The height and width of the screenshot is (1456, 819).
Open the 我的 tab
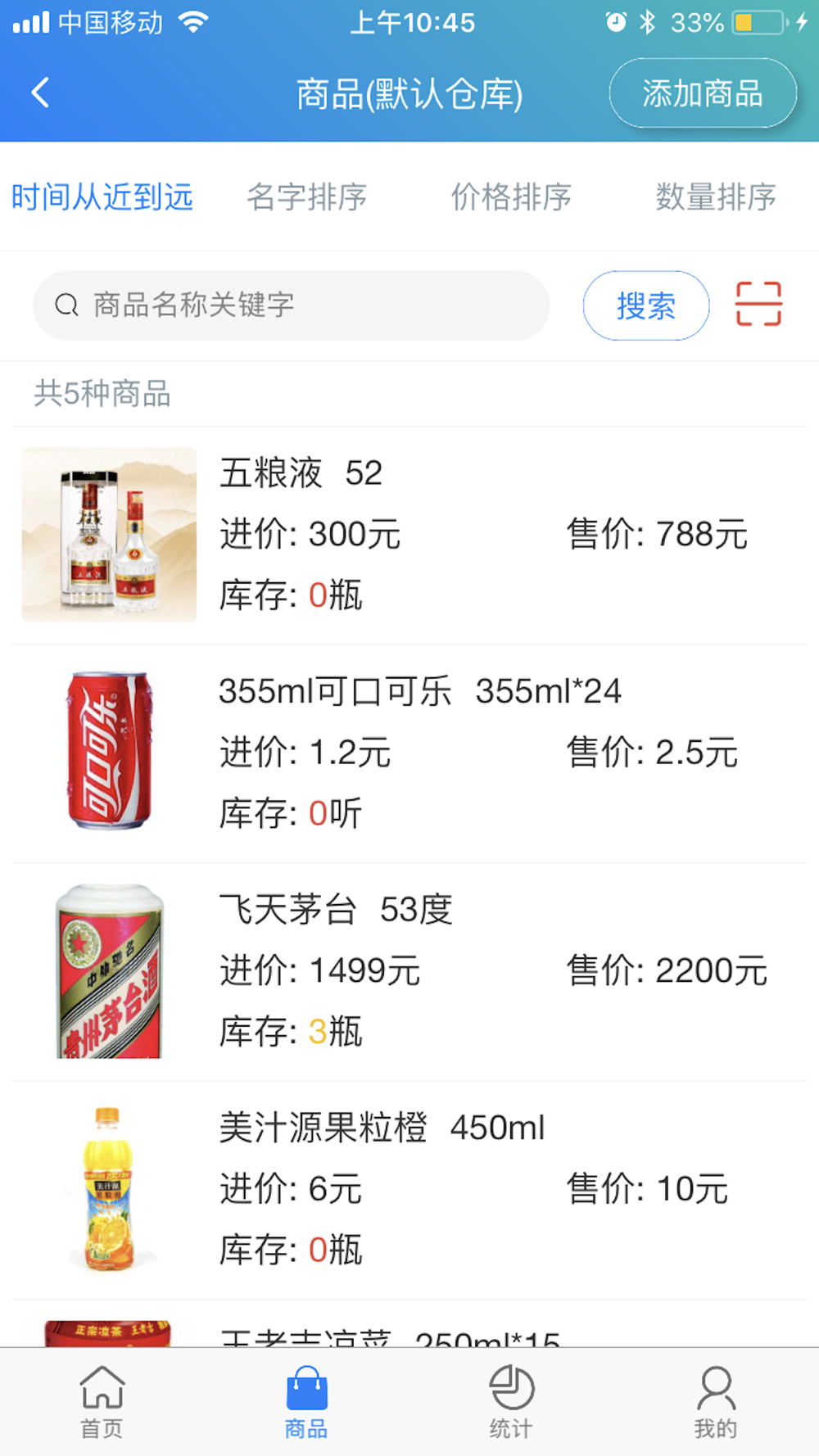click(x=716, y=1401)
